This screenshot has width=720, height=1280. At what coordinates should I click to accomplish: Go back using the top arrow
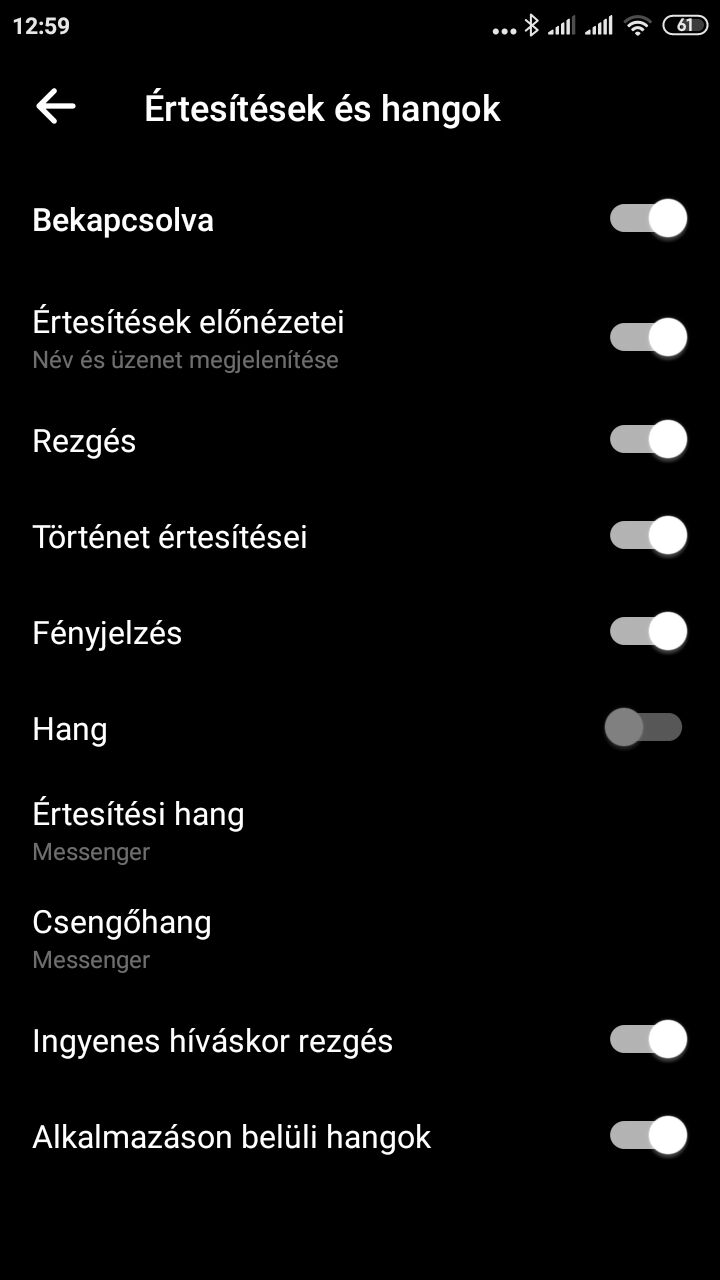coord(56,107)
